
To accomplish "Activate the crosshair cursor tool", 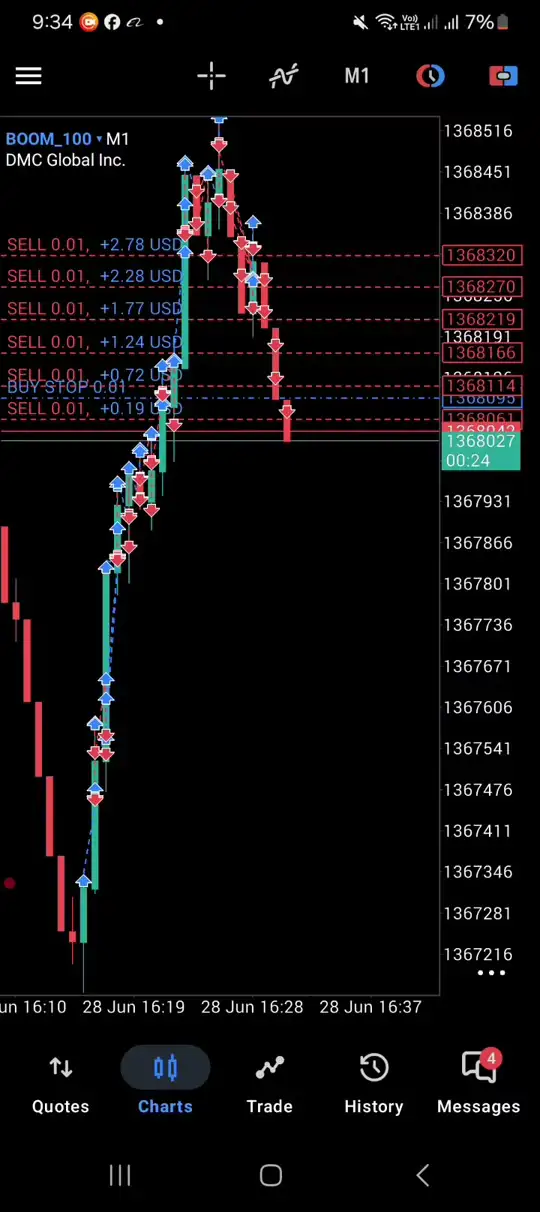I will point(211,76).
